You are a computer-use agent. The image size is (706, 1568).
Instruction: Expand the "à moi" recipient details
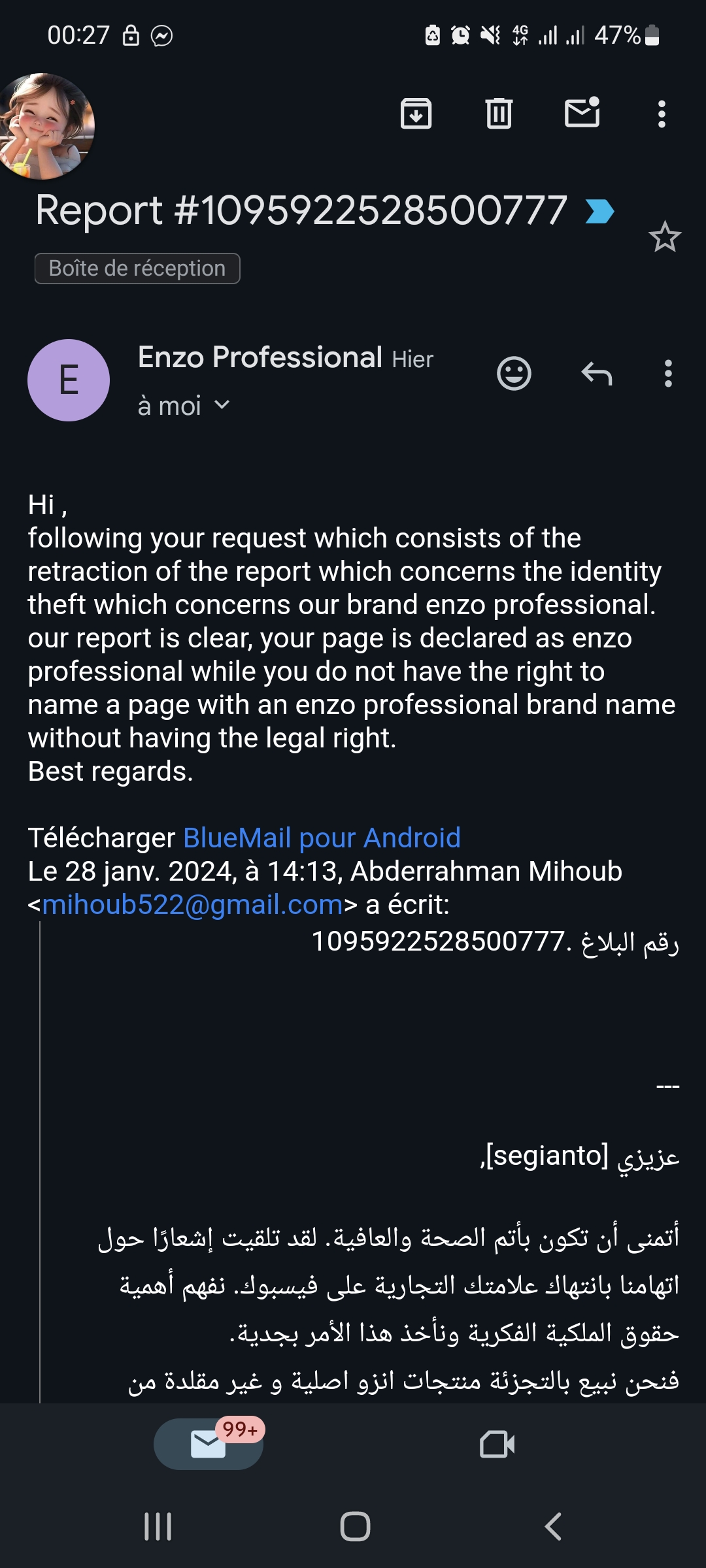(x=184, y=406)
